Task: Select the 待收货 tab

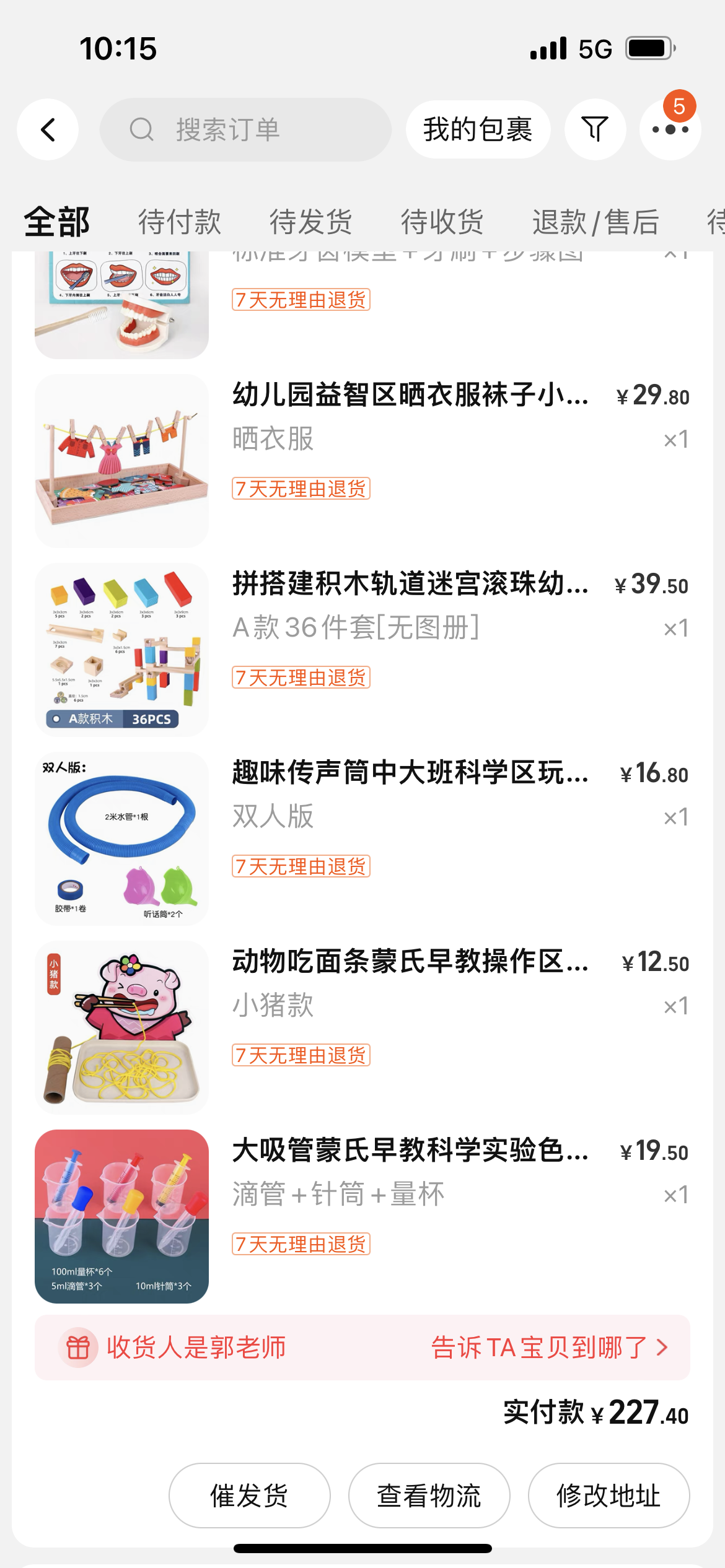Action: tap(442, 222)
